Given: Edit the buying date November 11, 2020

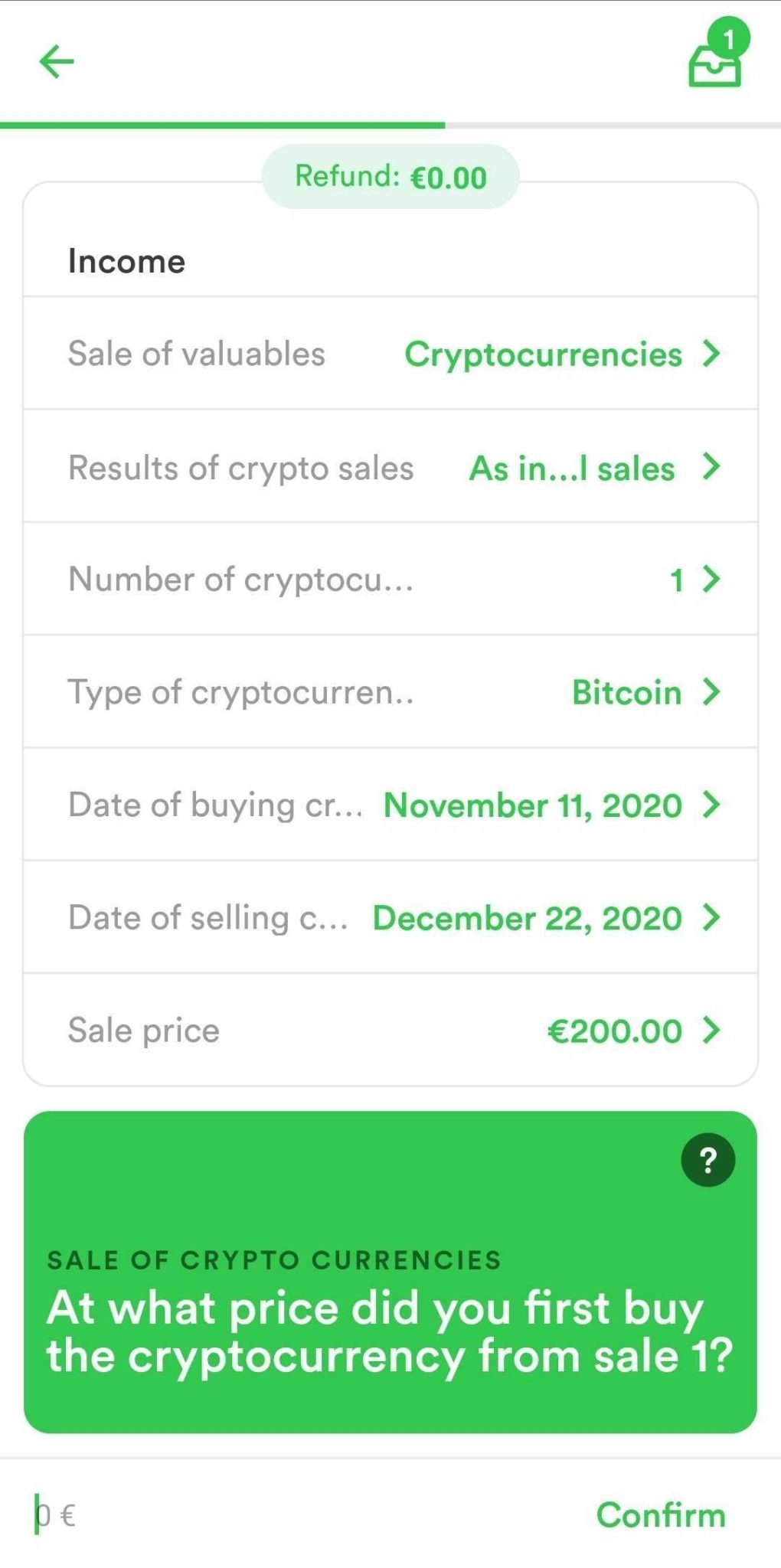Looking at the screenshot, I should [390, 805].
